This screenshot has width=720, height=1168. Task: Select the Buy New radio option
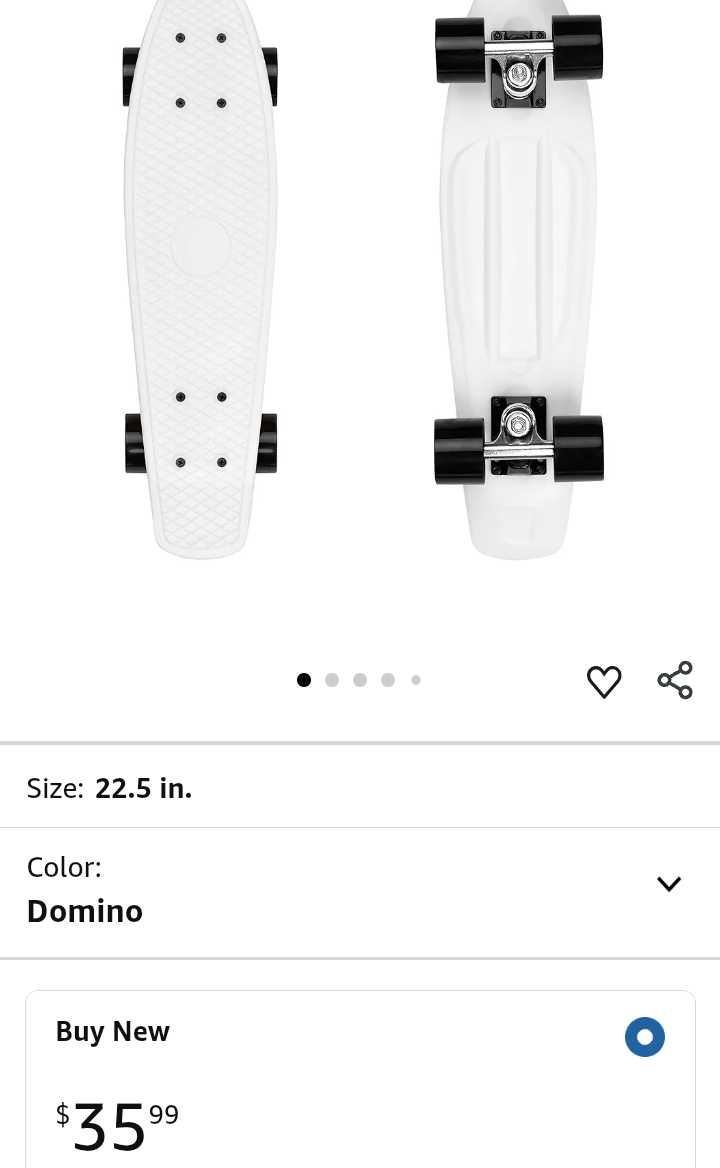pyautogui.click(x=645, y=1037)
